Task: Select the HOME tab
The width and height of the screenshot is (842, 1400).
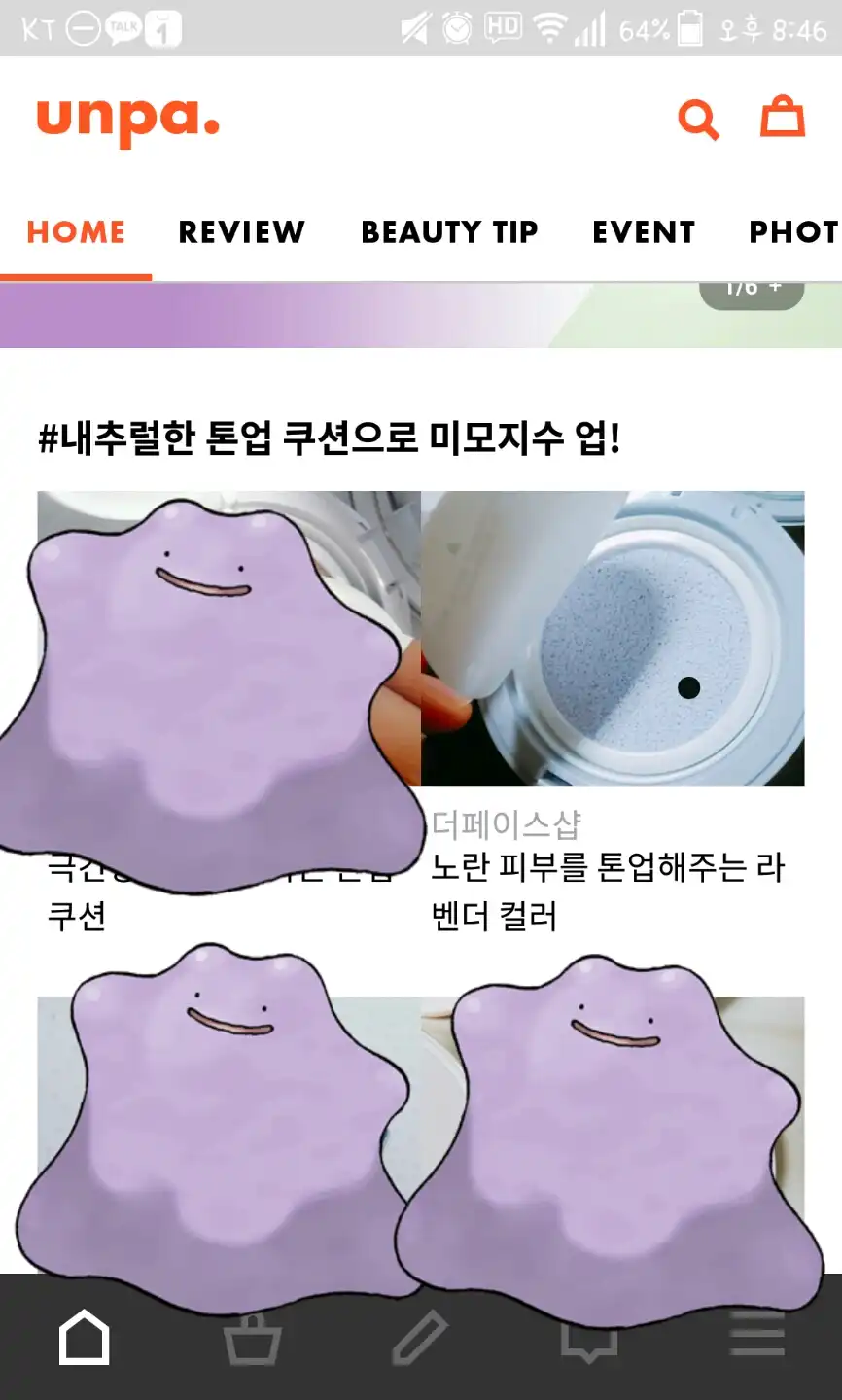Action: click(x=75, y=231)
